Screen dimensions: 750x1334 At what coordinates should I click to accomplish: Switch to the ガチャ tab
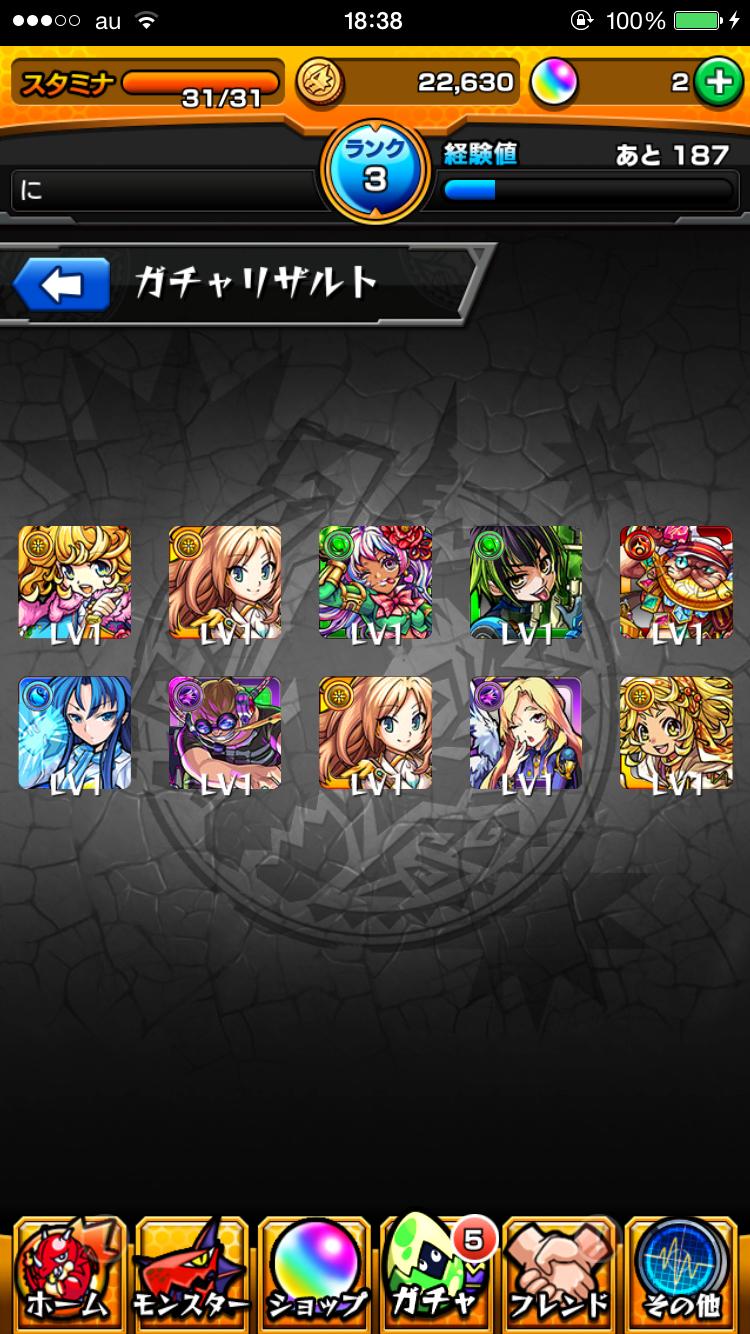pos(435,1273)
